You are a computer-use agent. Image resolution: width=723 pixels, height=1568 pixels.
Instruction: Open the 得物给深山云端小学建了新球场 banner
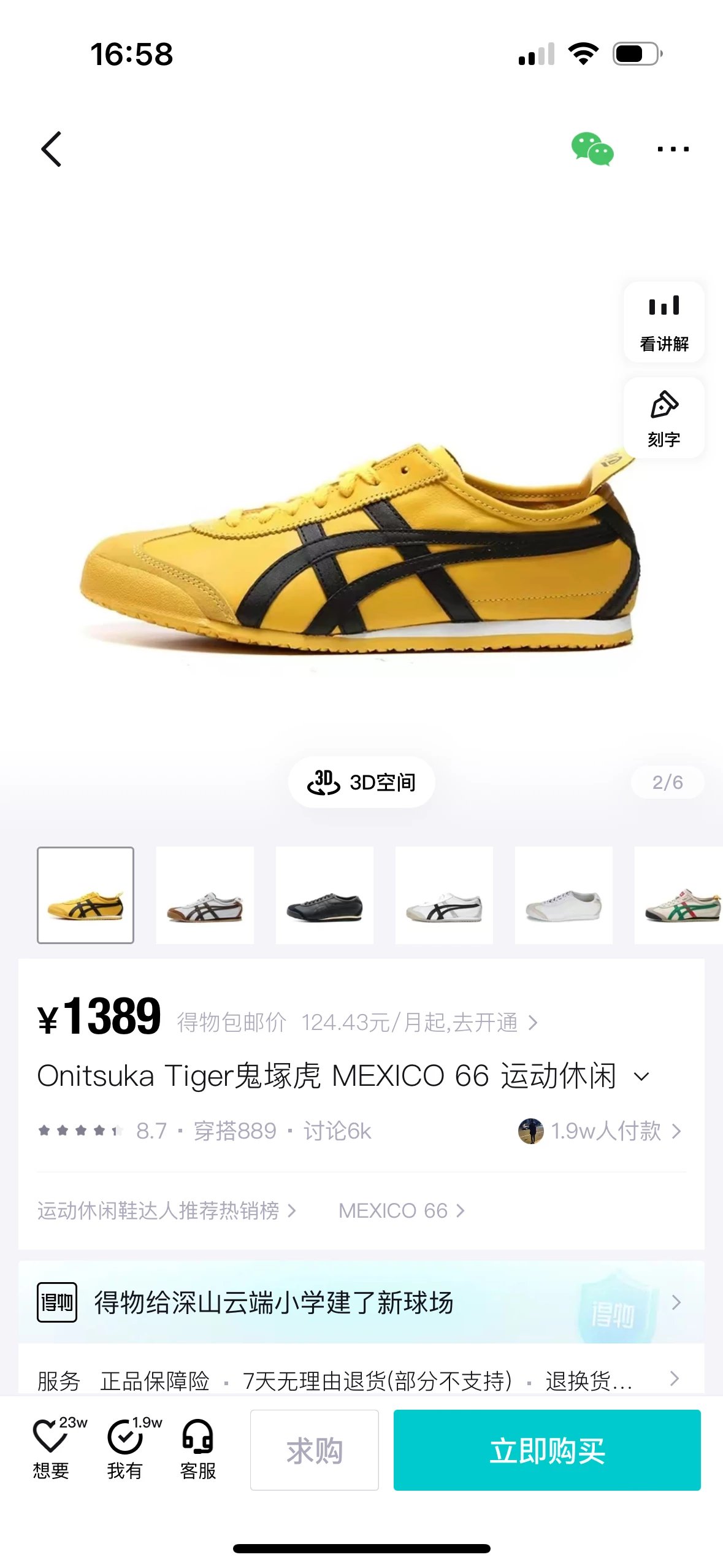click(361, 1302)
